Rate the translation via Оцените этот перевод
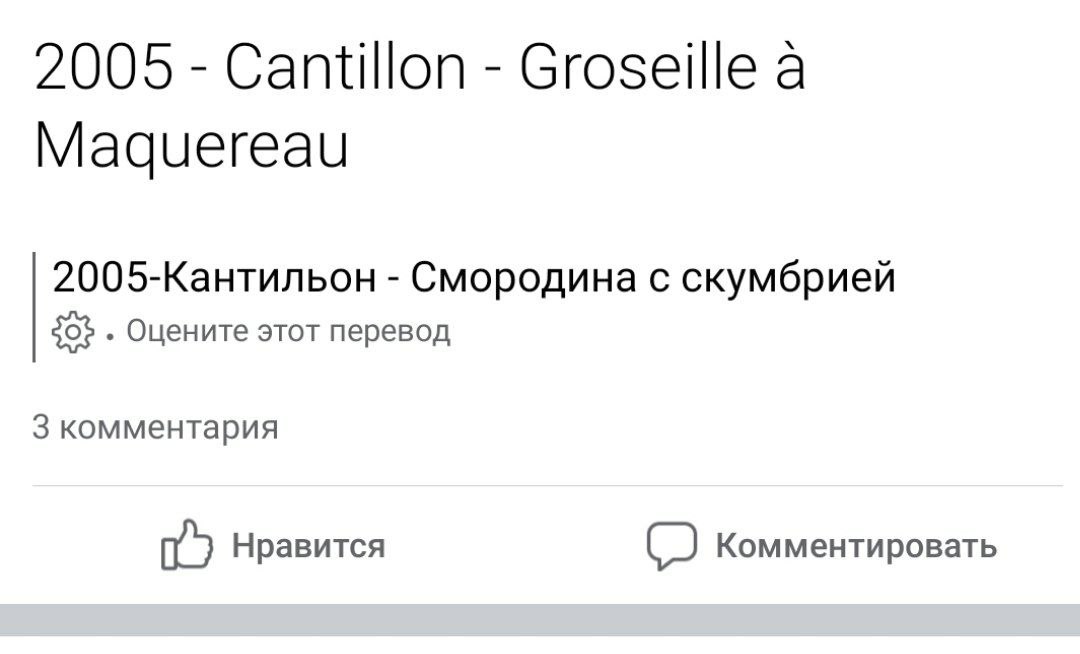 tap(288, 331)
